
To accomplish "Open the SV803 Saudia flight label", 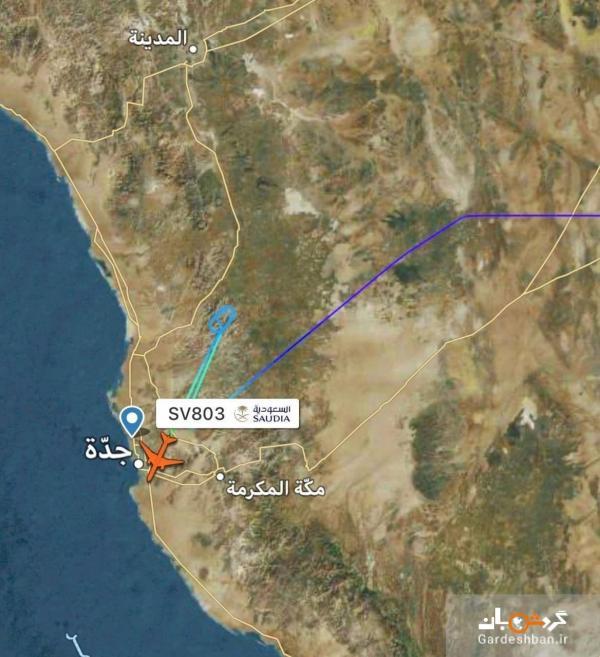I will pyautogui.click(x=227, y=413).
